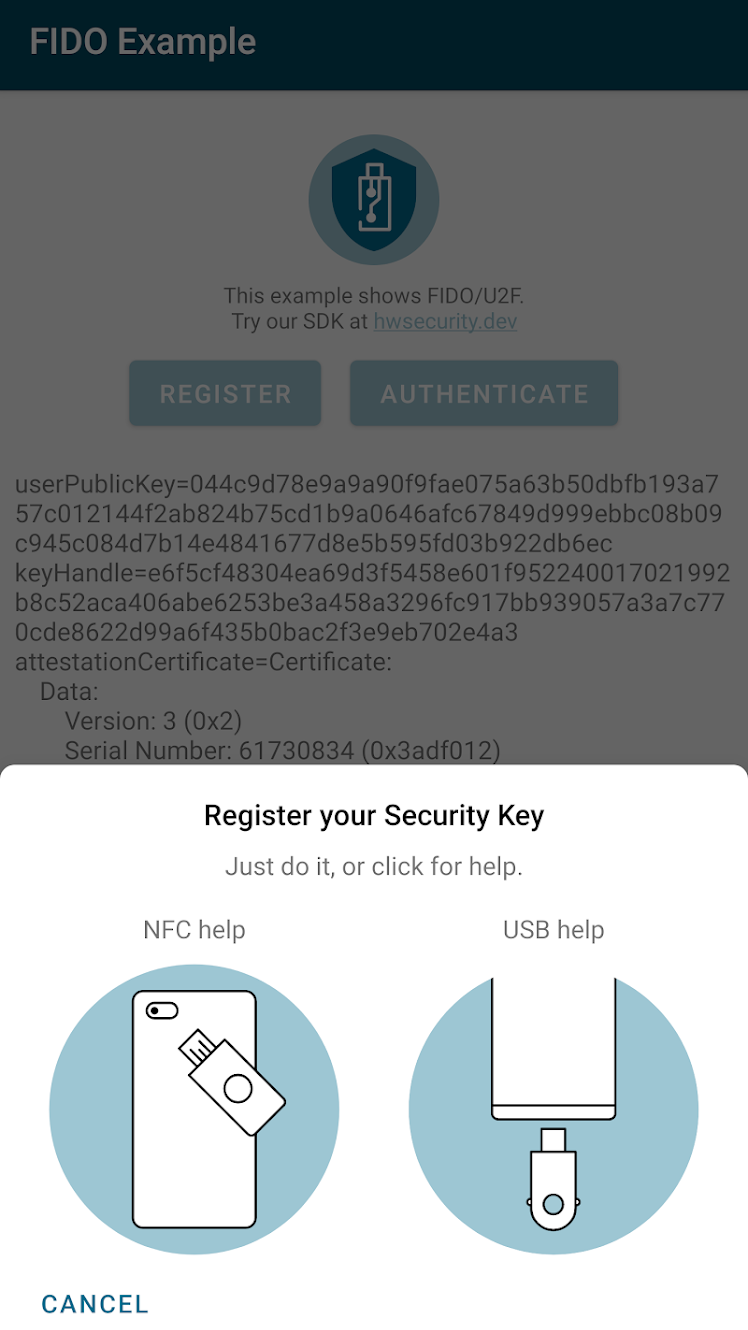Viewport: 748px width, 1330px height.
Task: Open the USB help illustration
Action: tap(553, 1108)
